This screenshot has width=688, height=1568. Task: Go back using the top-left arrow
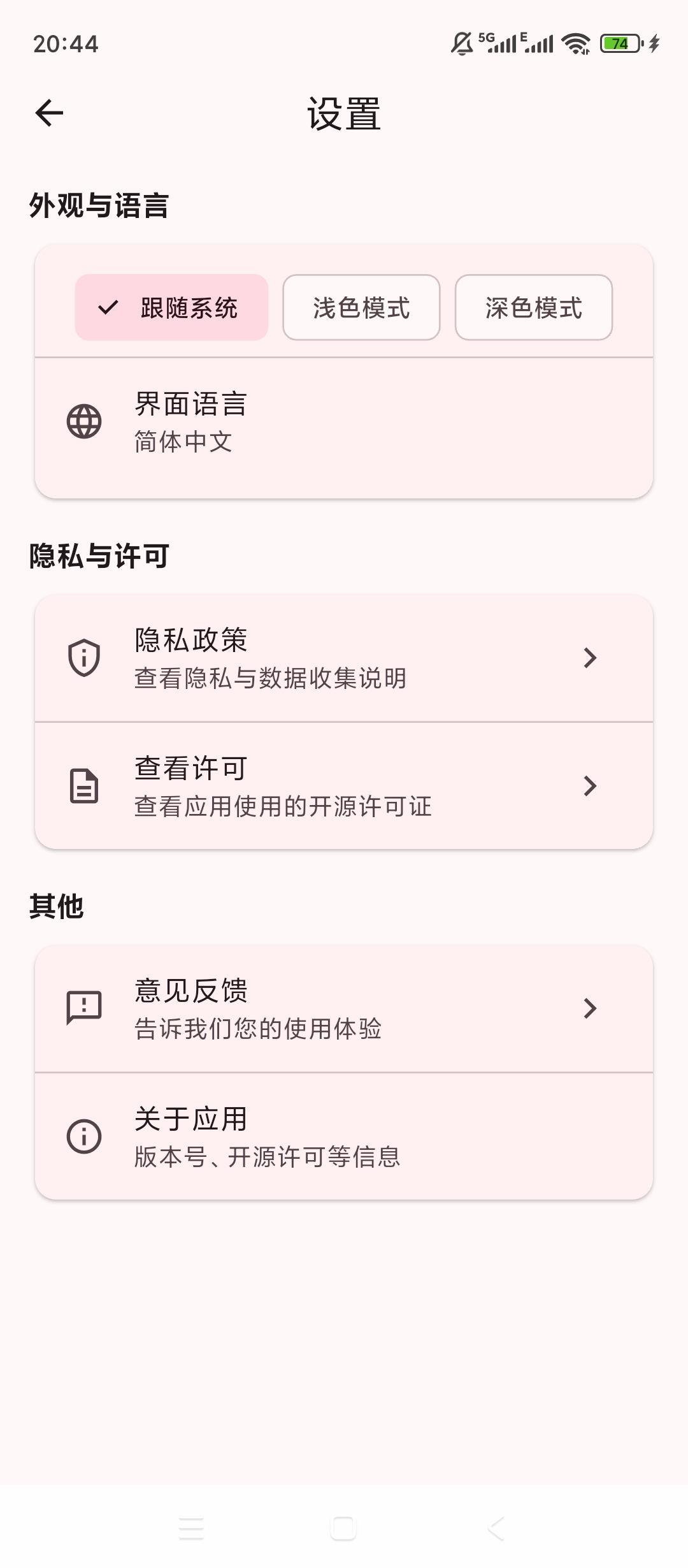(x=49, y=113)
